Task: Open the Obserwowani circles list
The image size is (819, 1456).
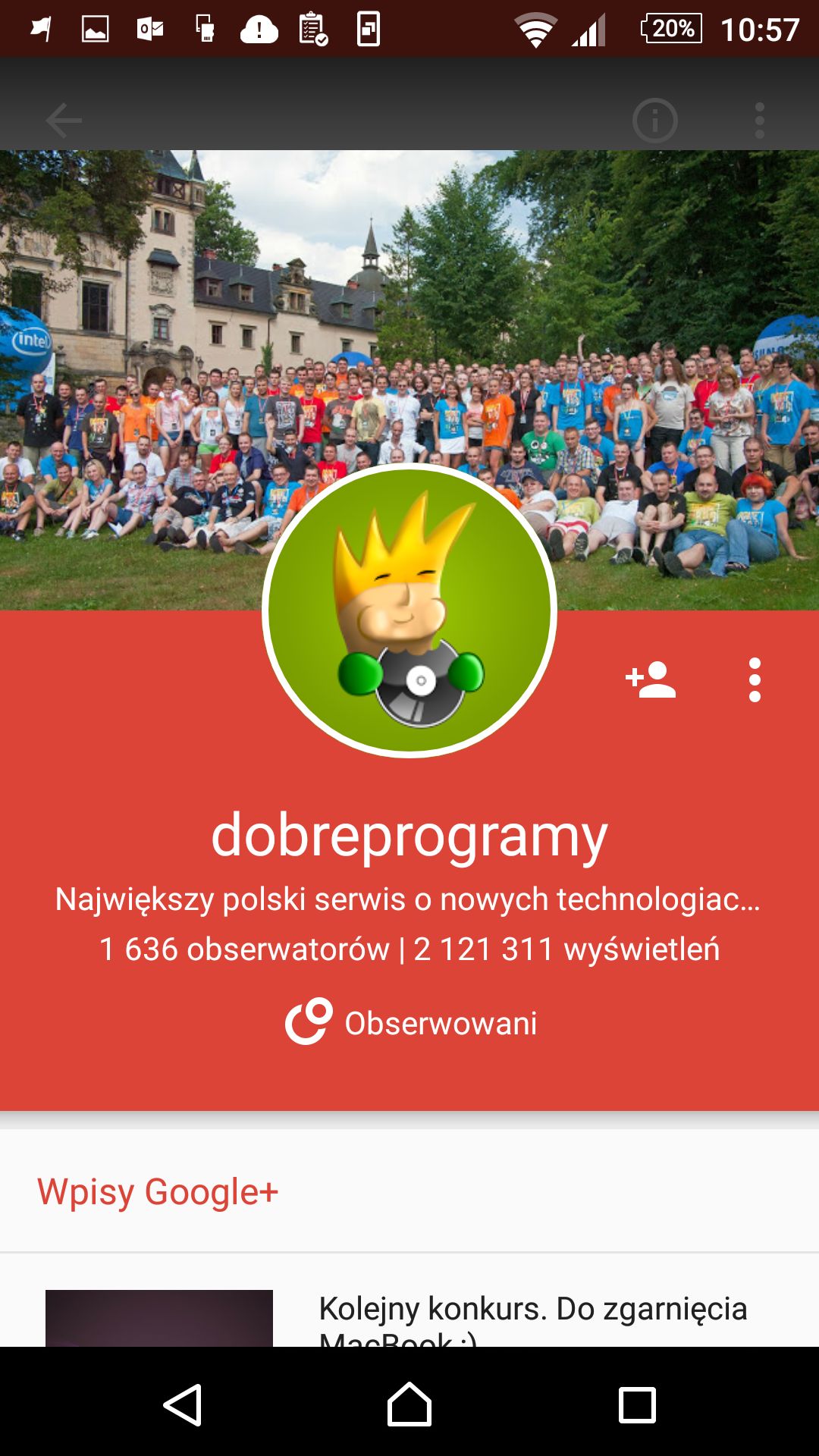Action: (x=411, y=1022)
